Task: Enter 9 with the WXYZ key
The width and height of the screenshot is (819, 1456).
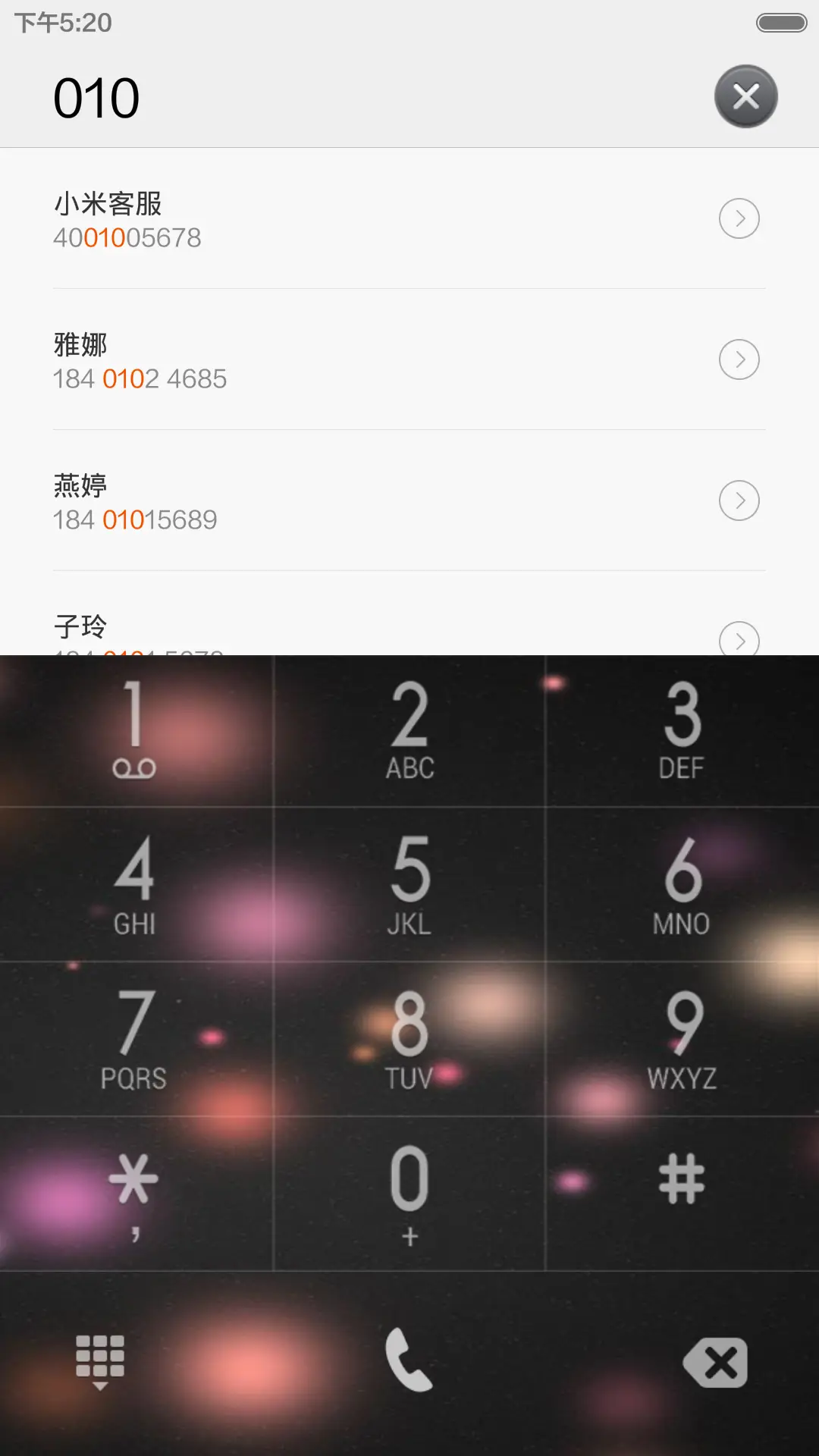Action: [x=682, y=1040]
